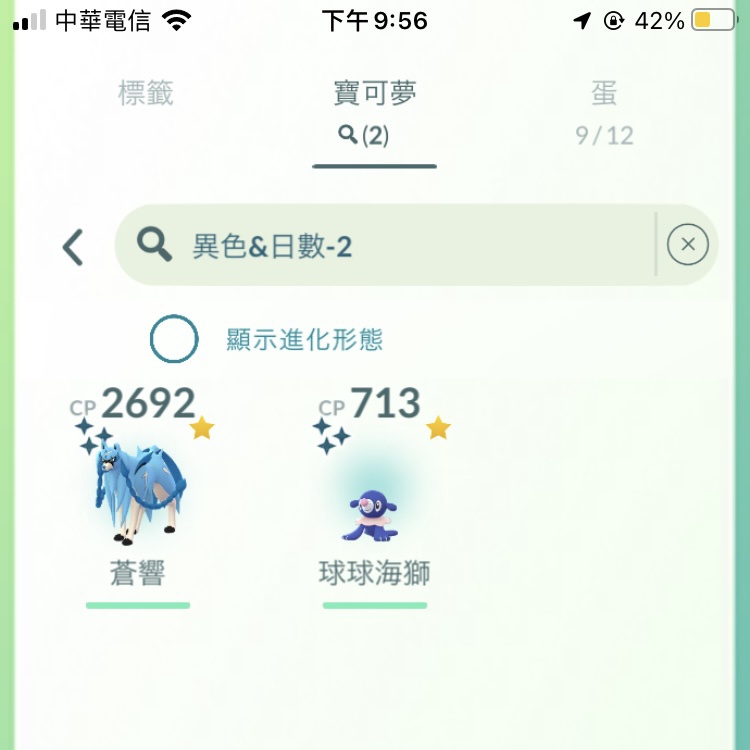Edit the search field 異色&日數-2
This screenshot has height=750, width=750.
click(x=400, y=246)
